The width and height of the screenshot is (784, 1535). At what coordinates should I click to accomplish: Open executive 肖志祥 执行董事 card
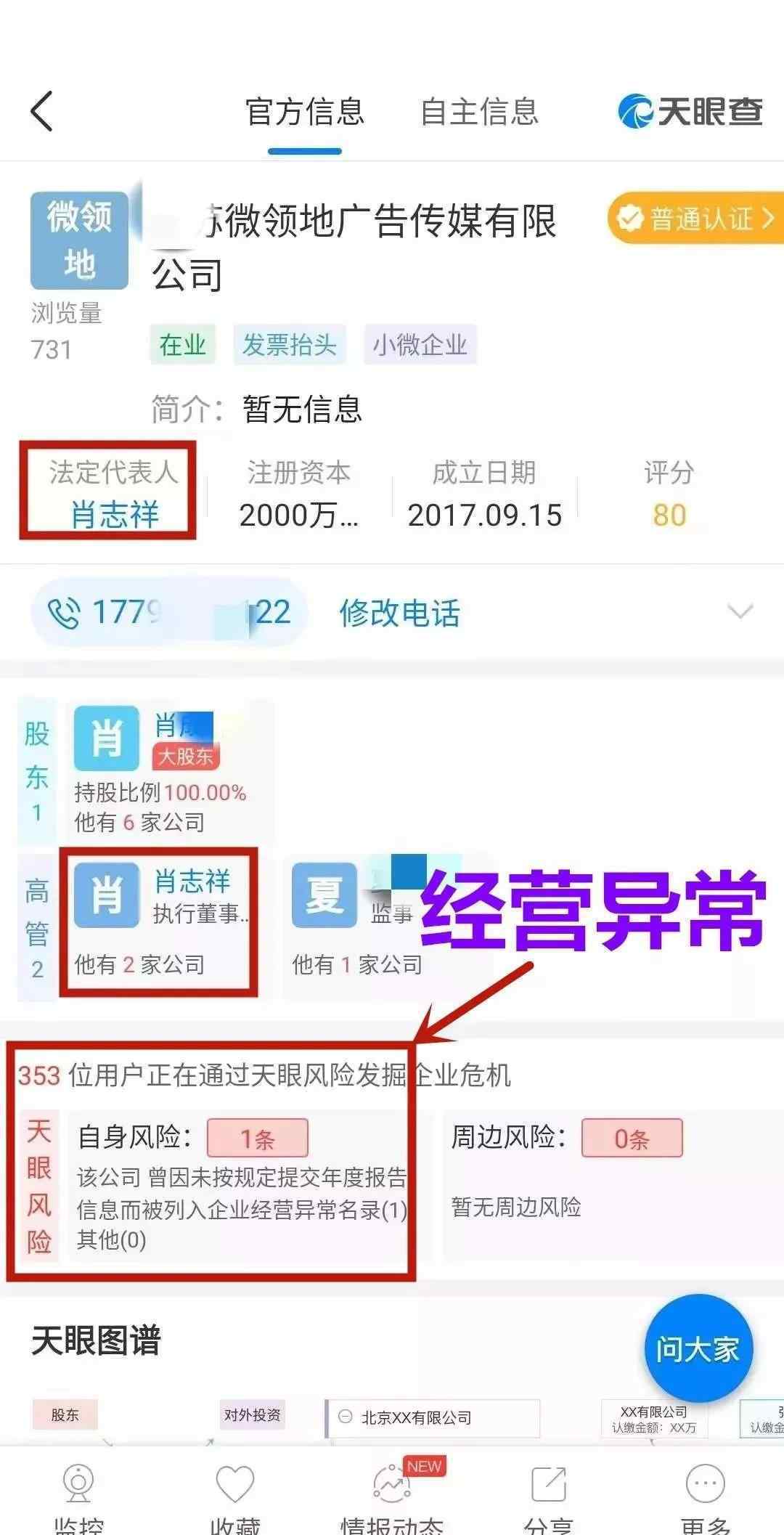click(160, 922)
